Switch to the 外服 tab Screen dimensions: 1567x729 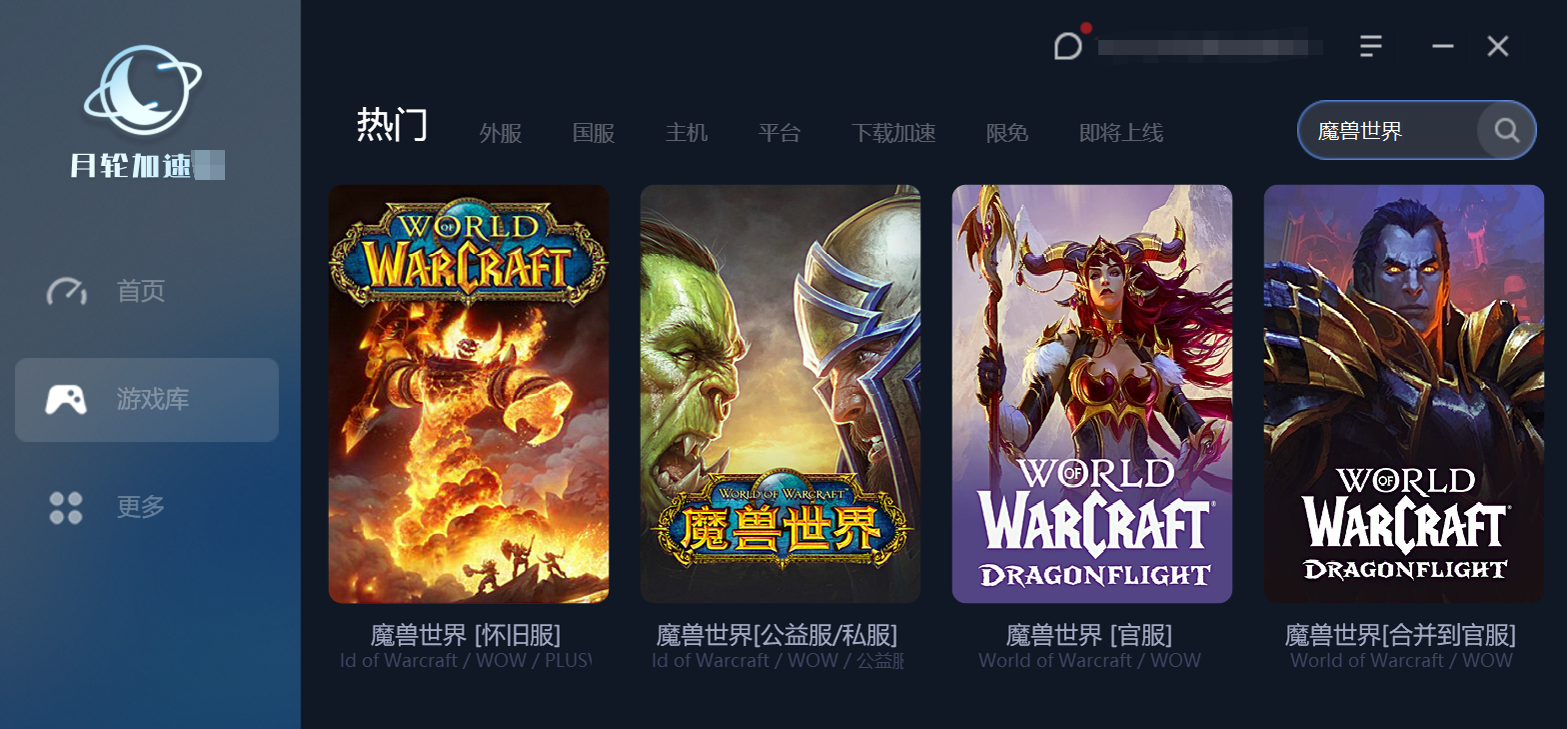pyautogui.click(x=500, y=133)
